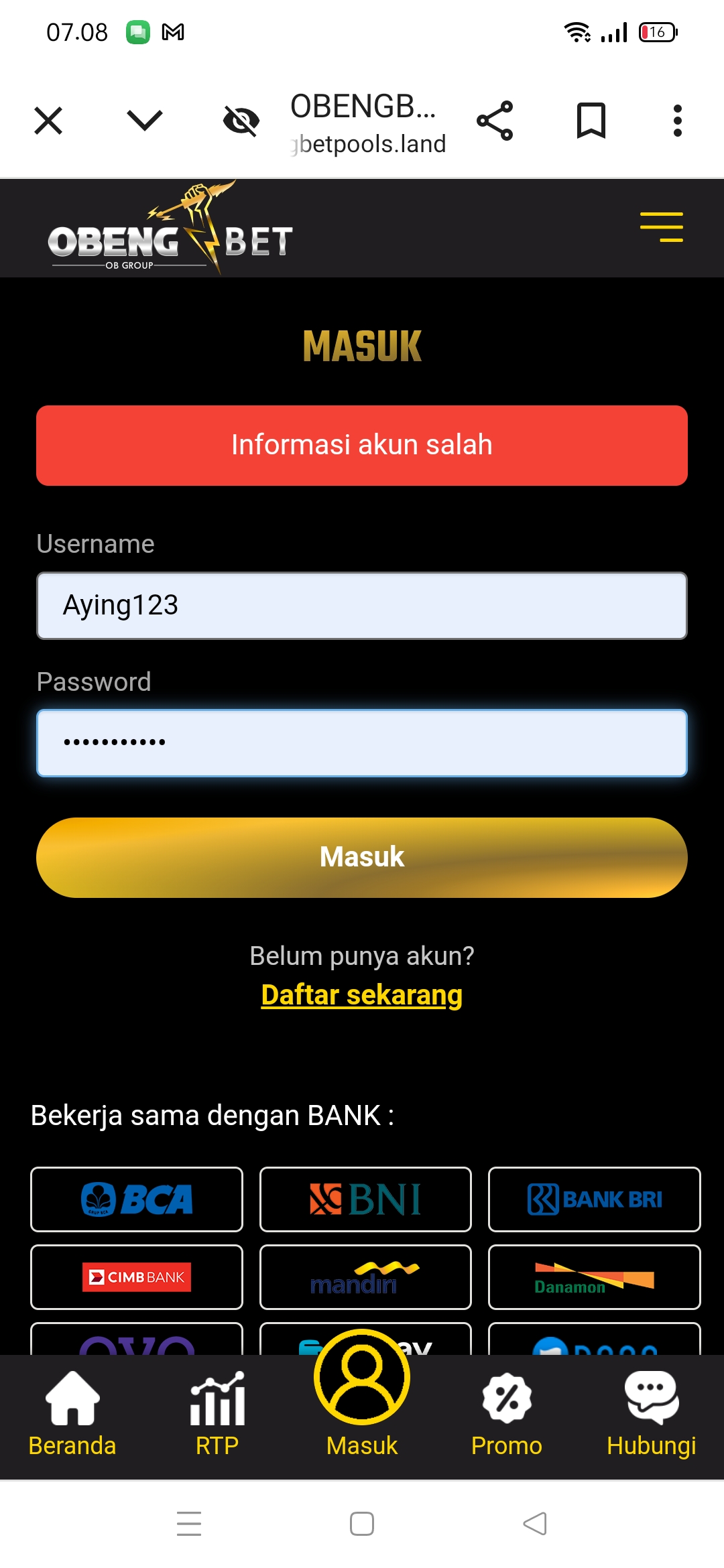Open the browser three-dot menu
Image resolution: width=724 pixels, height=1568 pixels.
677,121
